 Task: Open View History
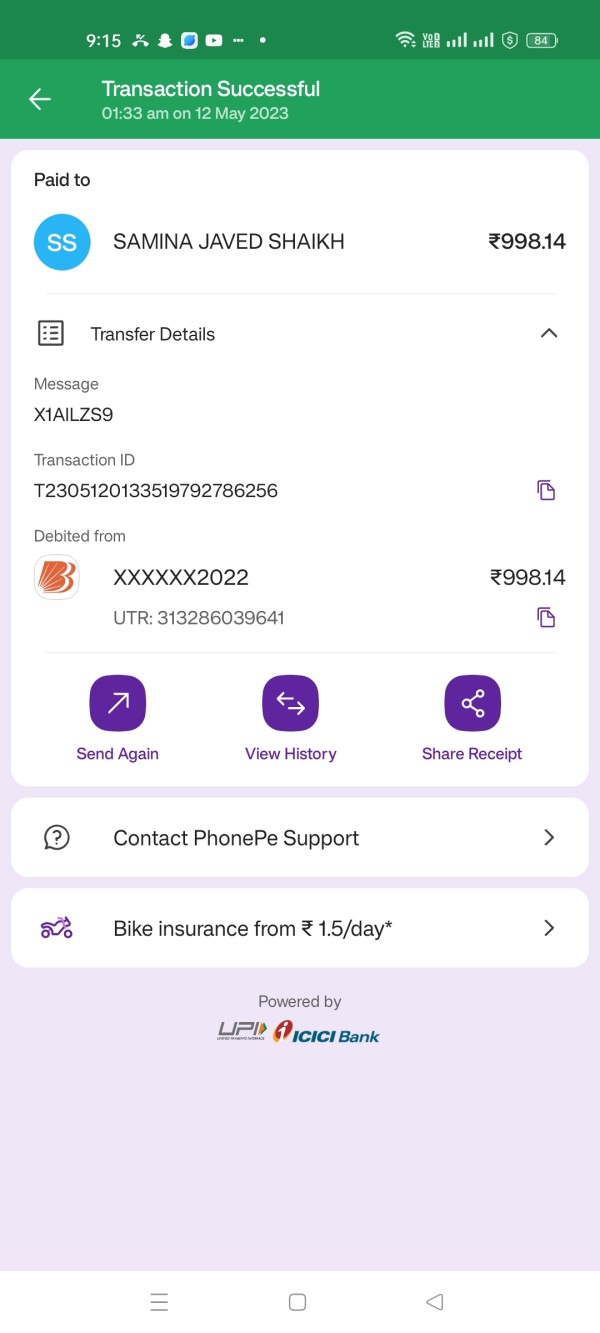point(290,719)
